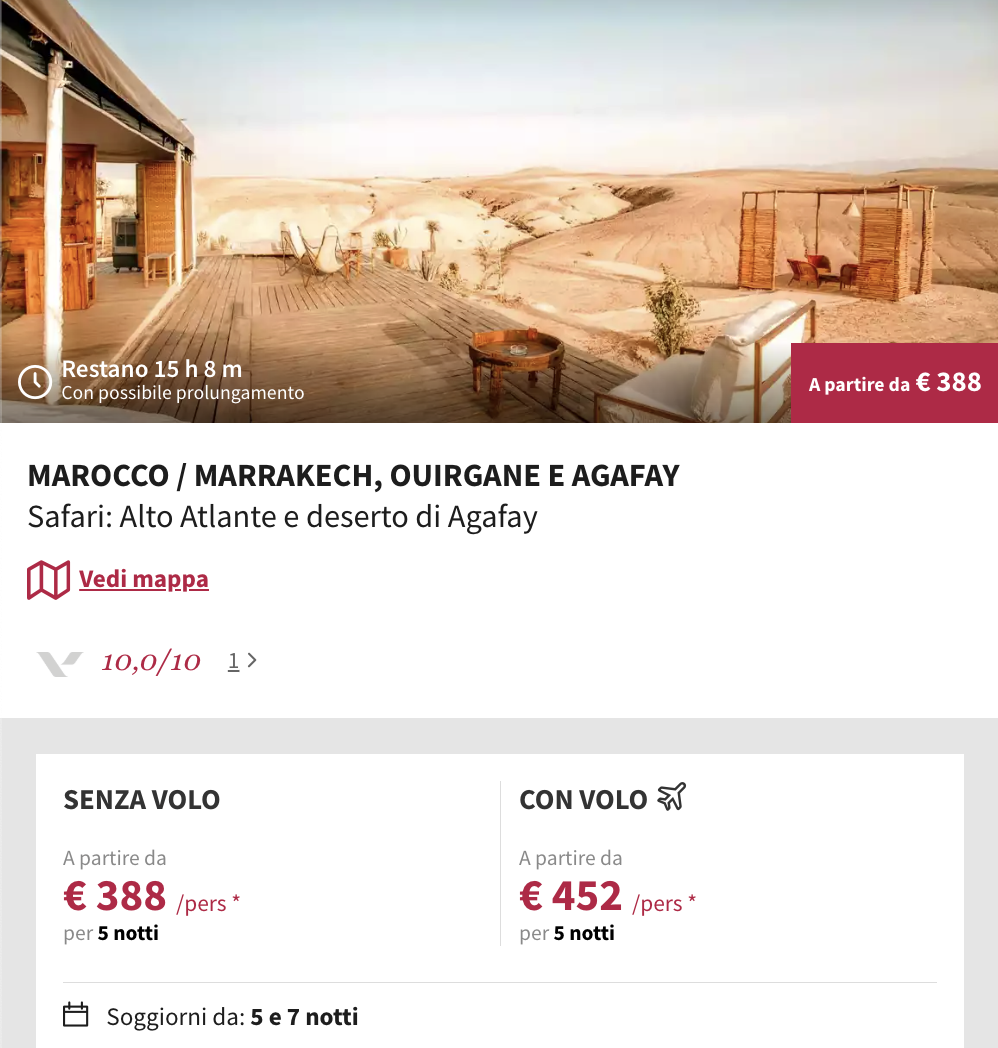Click the 10,0/10 rating score
Screen dimensions: 998x1048
tap(150, 660)
